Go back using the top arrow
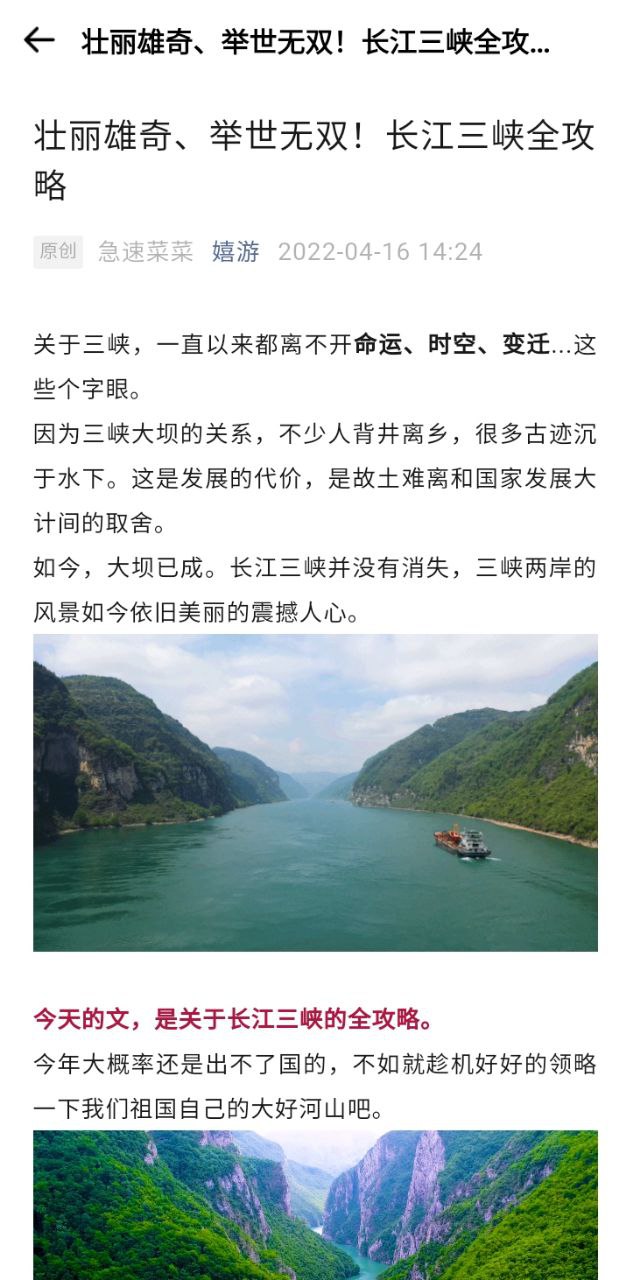 click(x=39, y=41)
